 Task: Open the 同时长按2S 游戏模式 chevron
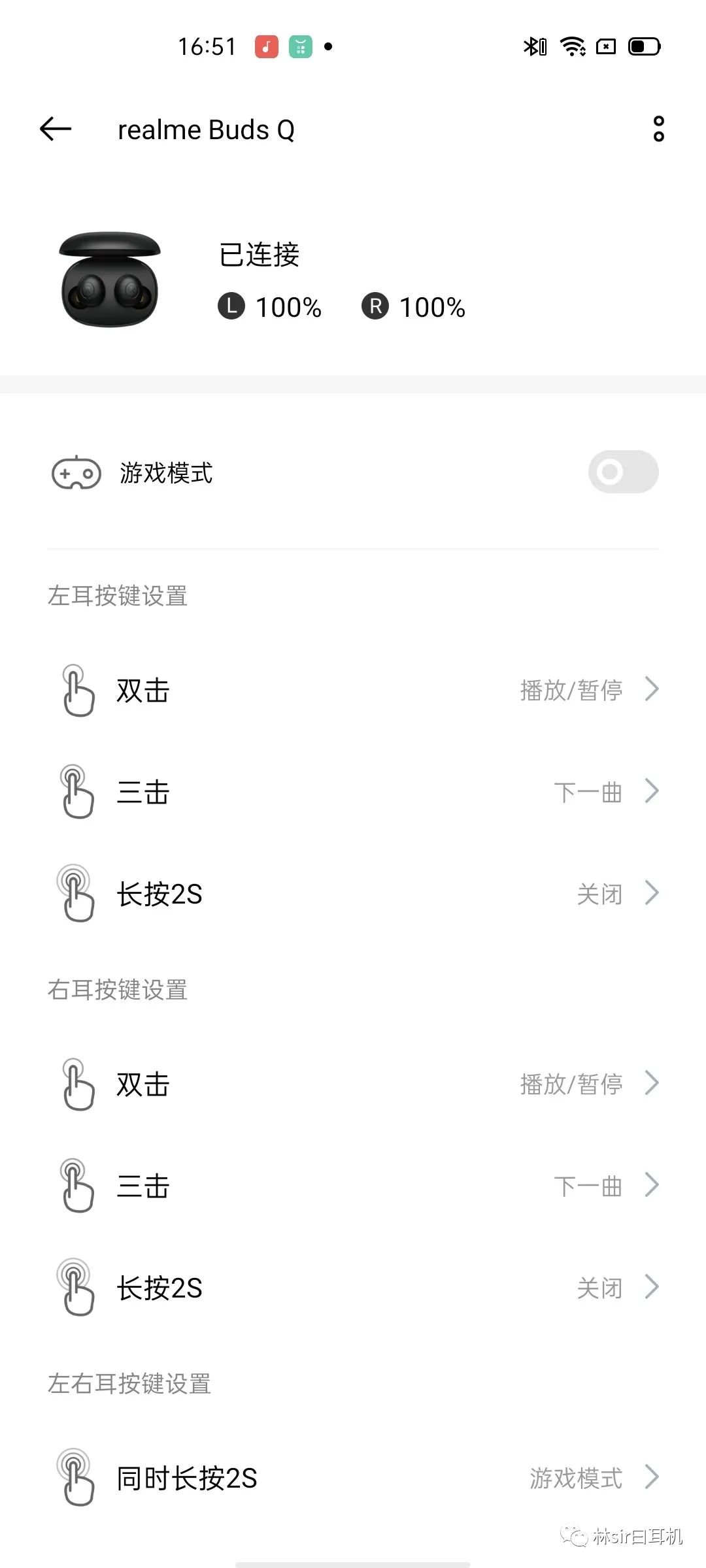pyautogui.click(x=653, y=1479)
